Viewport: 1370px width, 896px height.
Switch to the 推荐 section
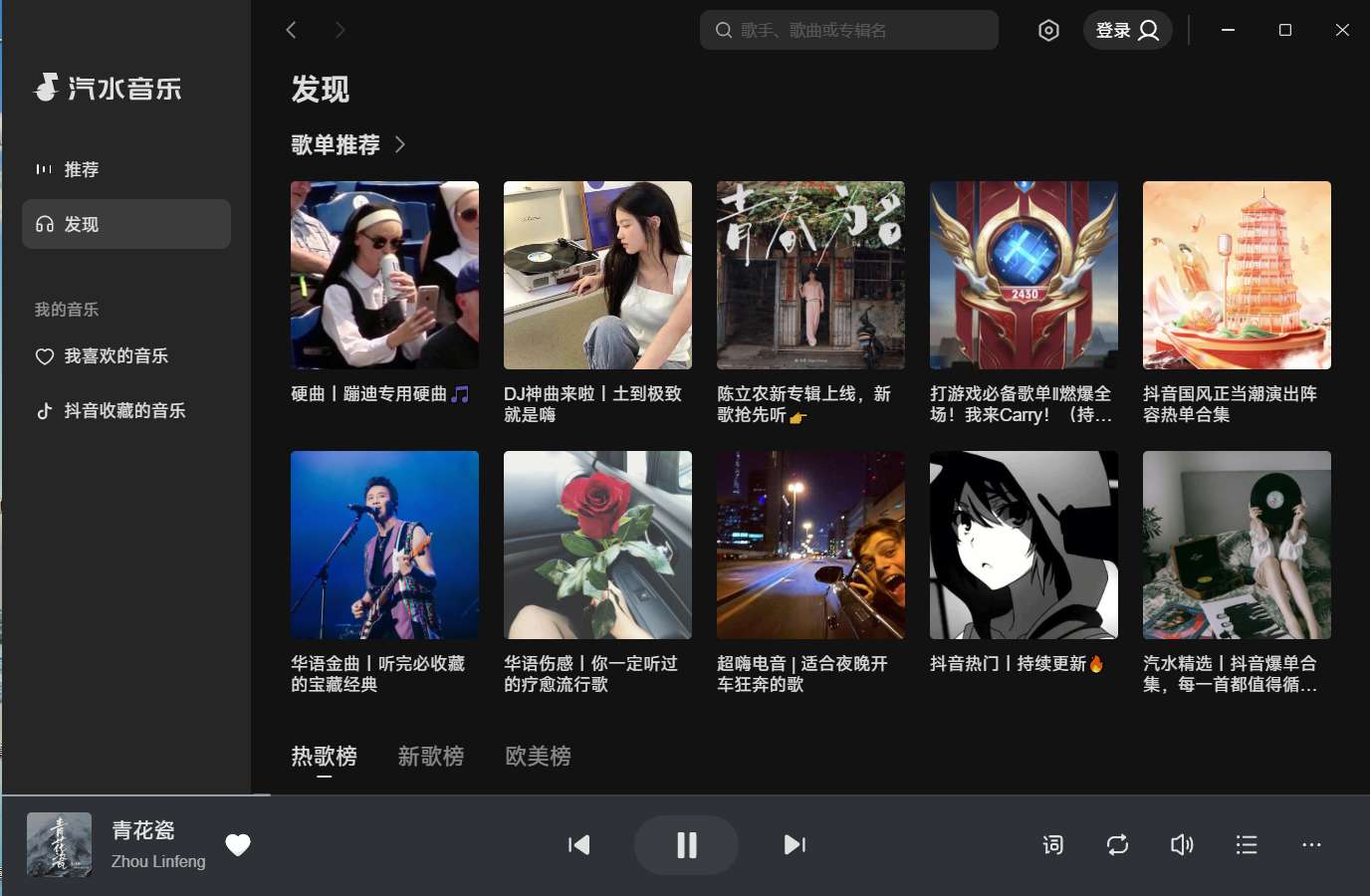82,169
